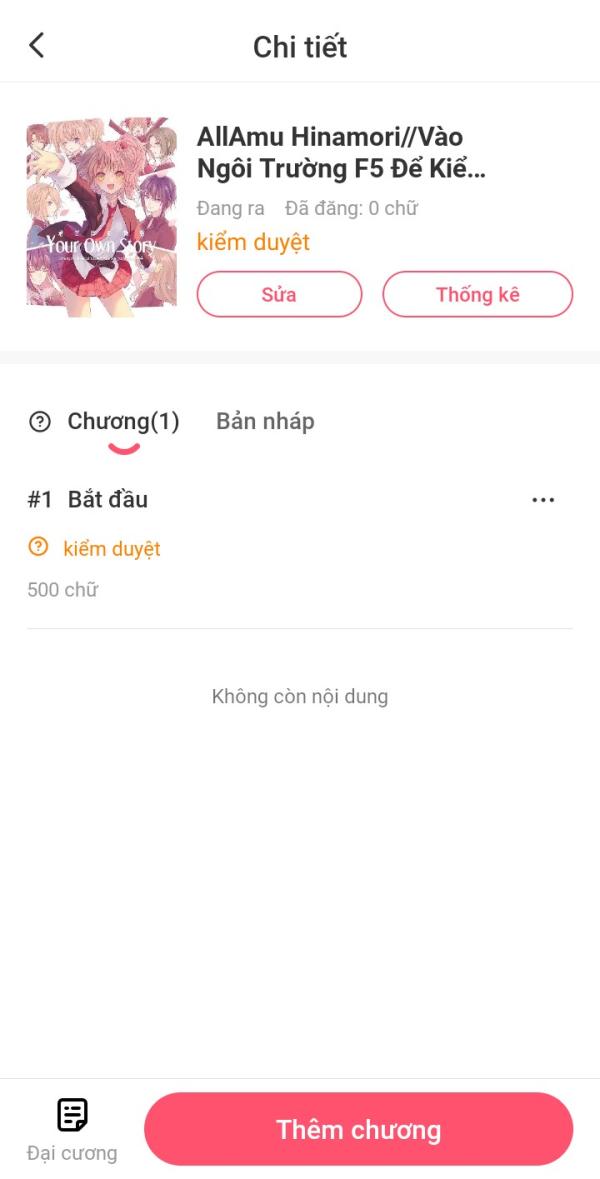
Task: Open the help icon beside Chương(1)
Action: click(40, 422)
